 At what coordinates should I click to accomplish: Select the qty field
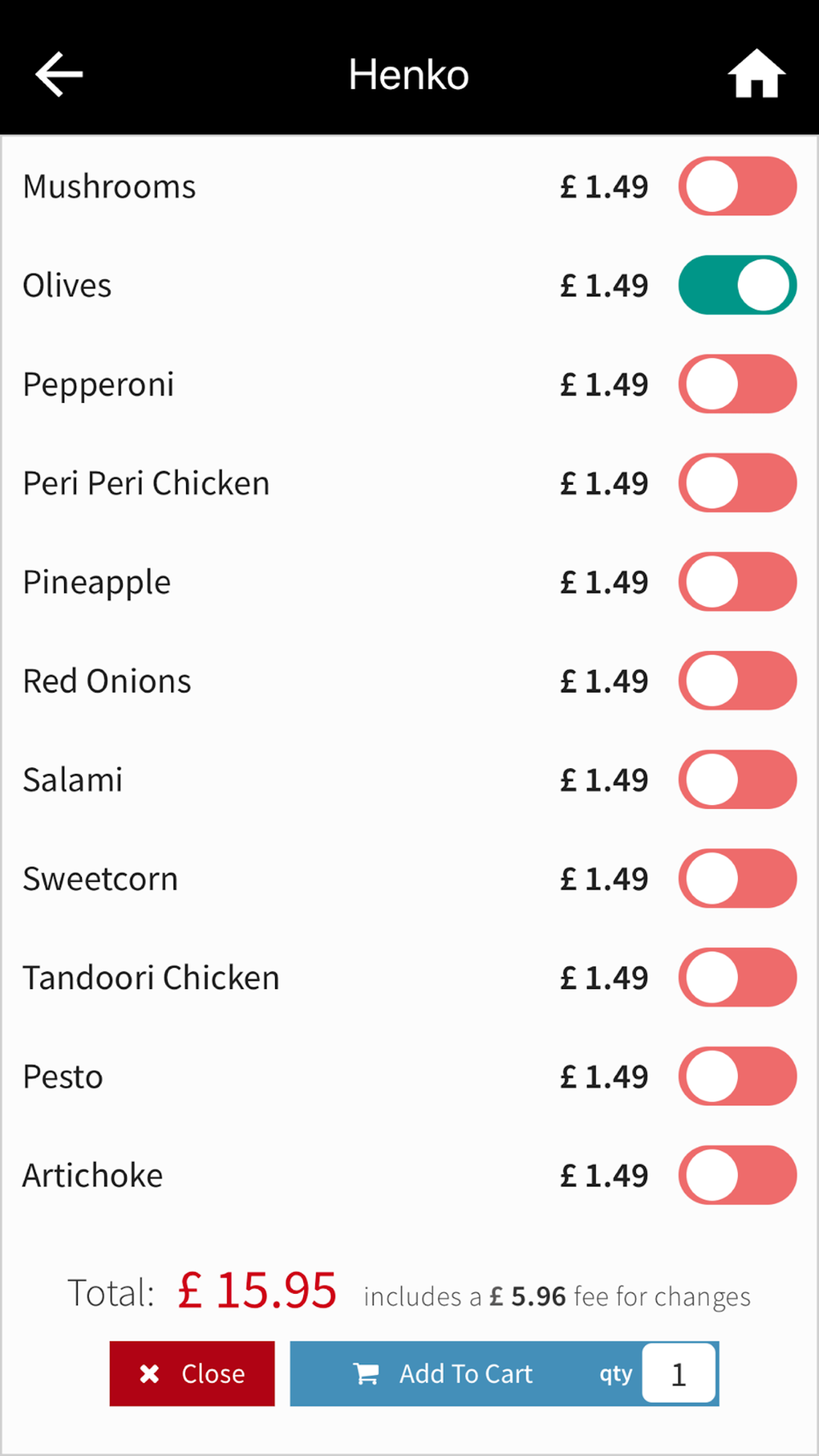(x=679, y=1373)
